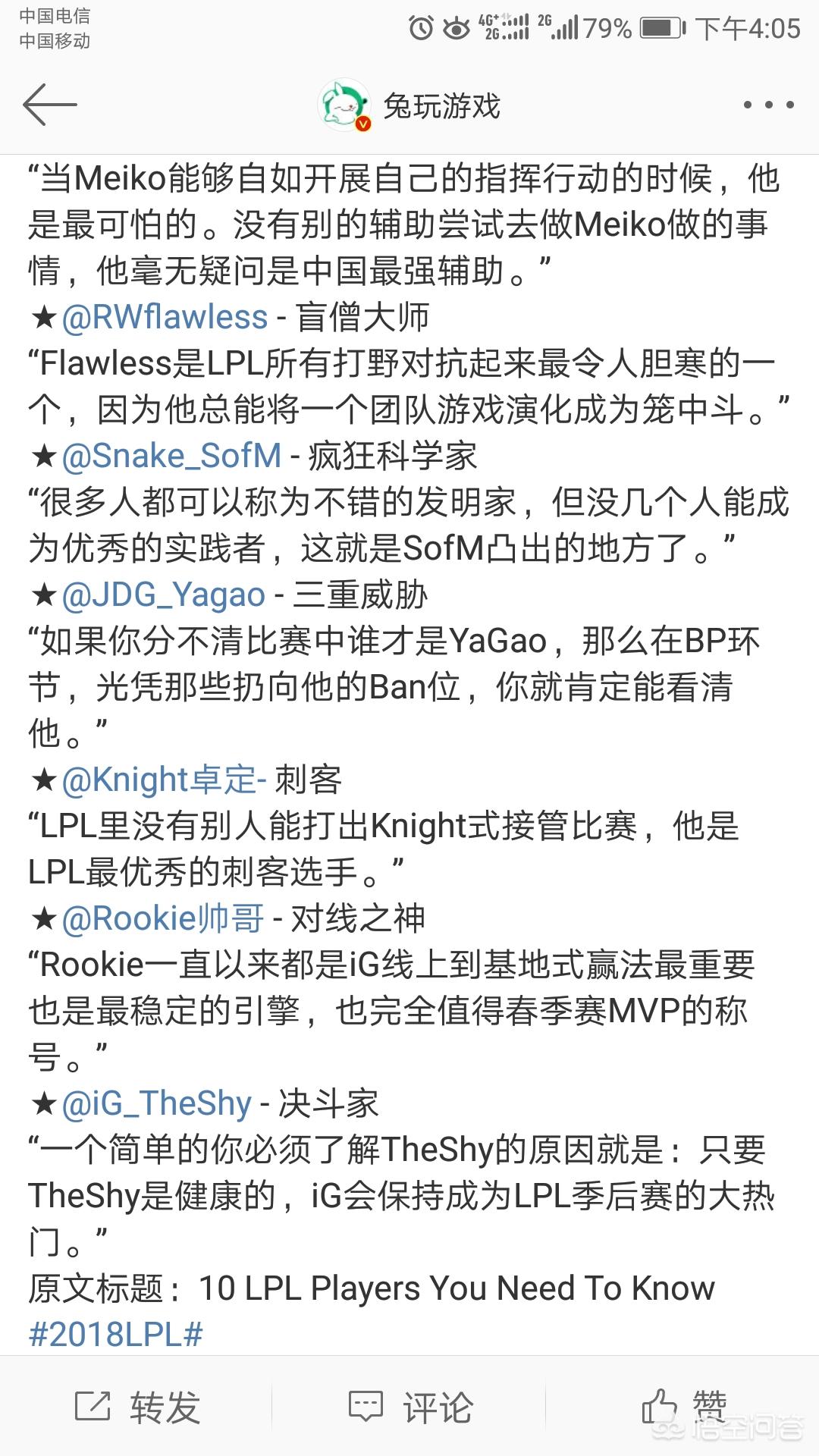Open the @Rookie帅哥 mention link
This screenshot has height=1456, width=819.
coord(163,918)
